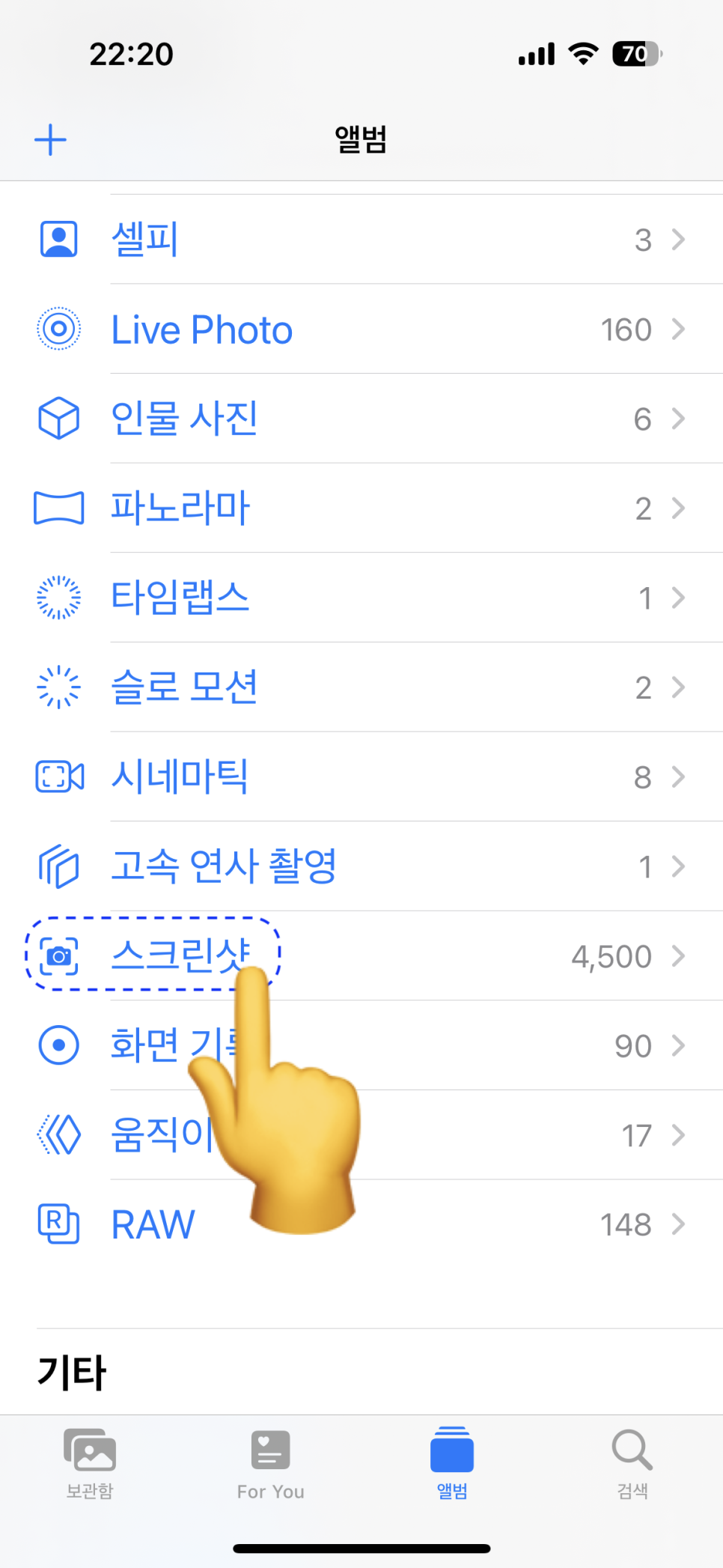Open the 파노라마 album
Screen dimensions: 723x1568
pyautogui.click(x=361, y=508)
